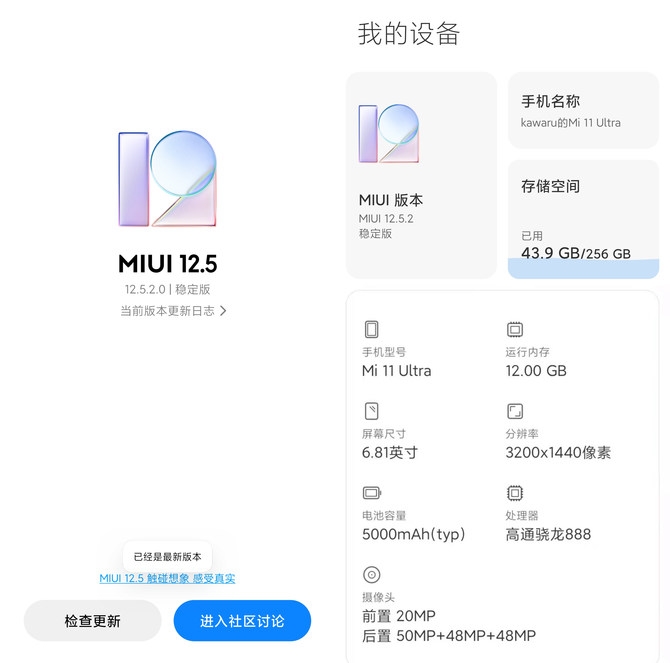Tap 进入社区讨论 button
This screenshot has width=670, height=663.
coord(242,621)
